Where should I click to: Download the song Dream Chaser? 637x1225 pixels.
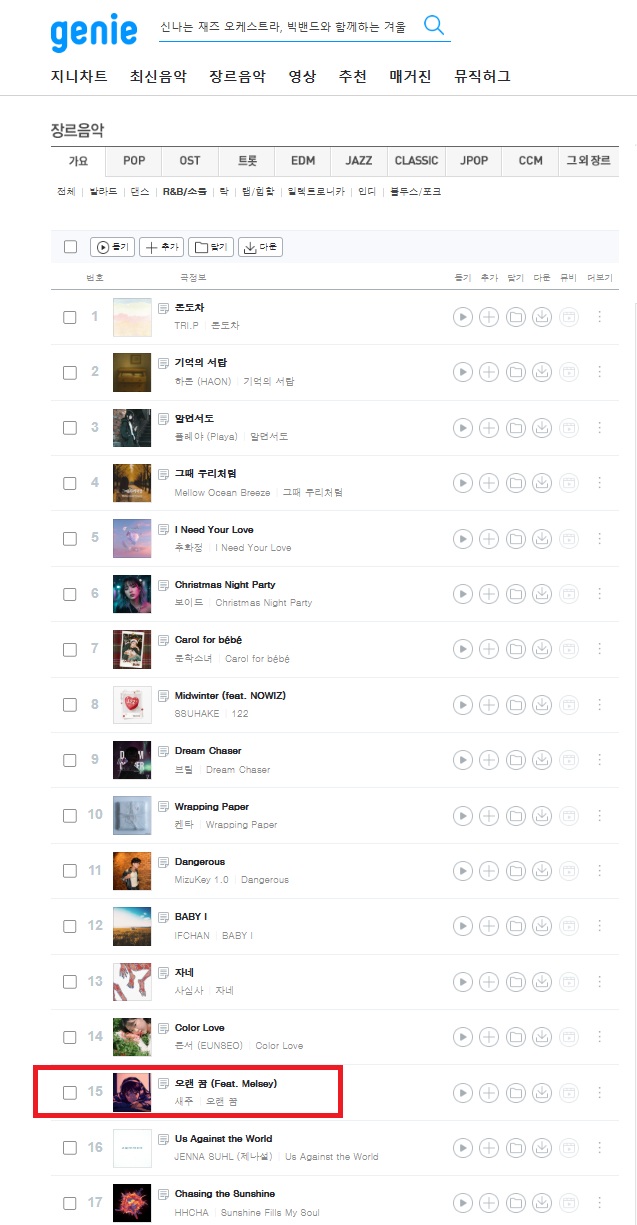coord(541,759)
